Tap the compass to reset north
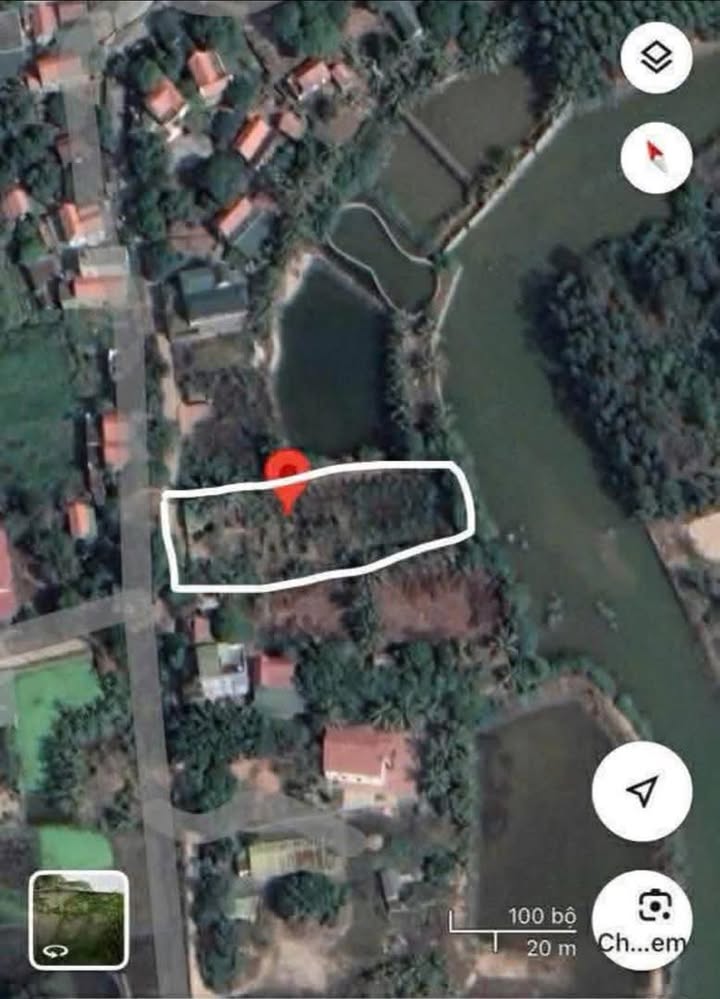 pos(656,157)
